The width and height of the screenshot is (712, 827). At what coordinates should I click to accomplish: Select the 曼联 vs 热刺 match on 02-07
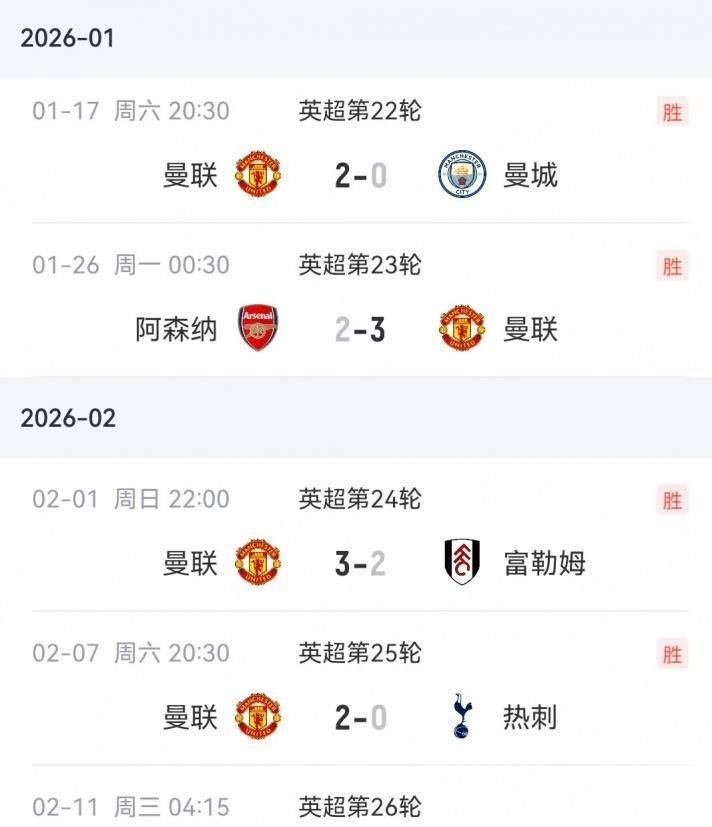359,717
